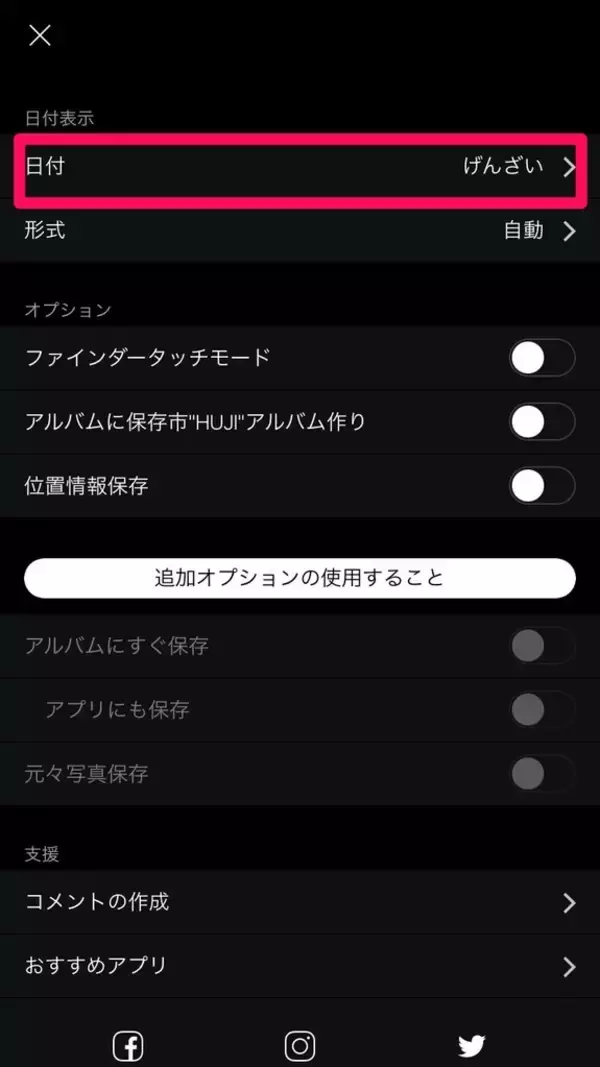Turn on 位置情報保存 switch
Image resolution: width=600 pixels, height=1067 pixels.
(x=542, y=486)
